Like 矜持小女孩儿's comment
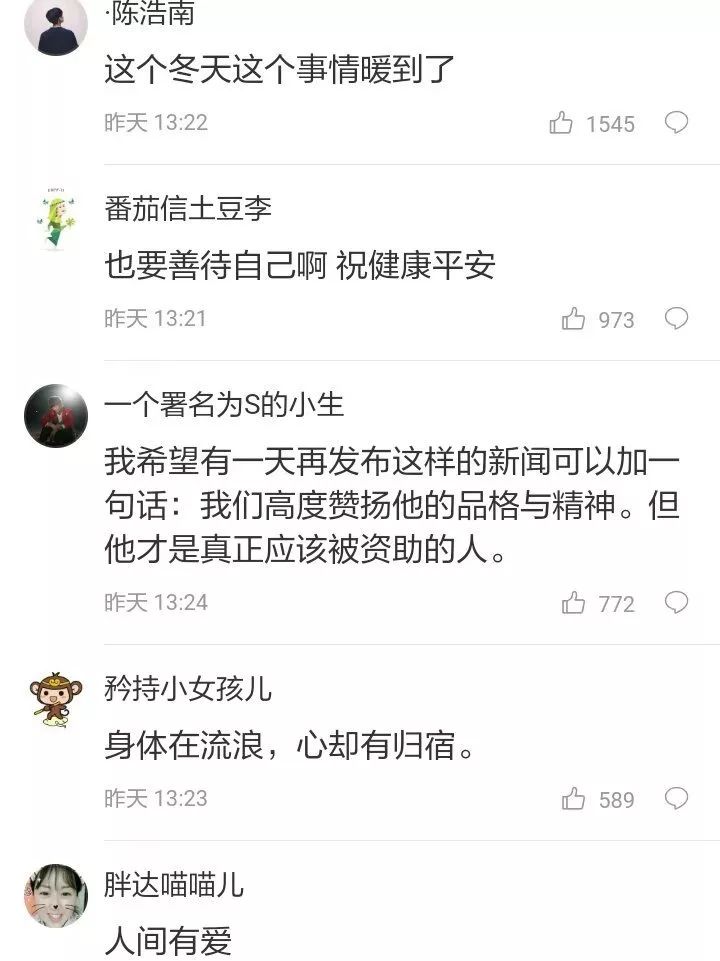This screenshot has height=961, width=720. click(574, 799)
